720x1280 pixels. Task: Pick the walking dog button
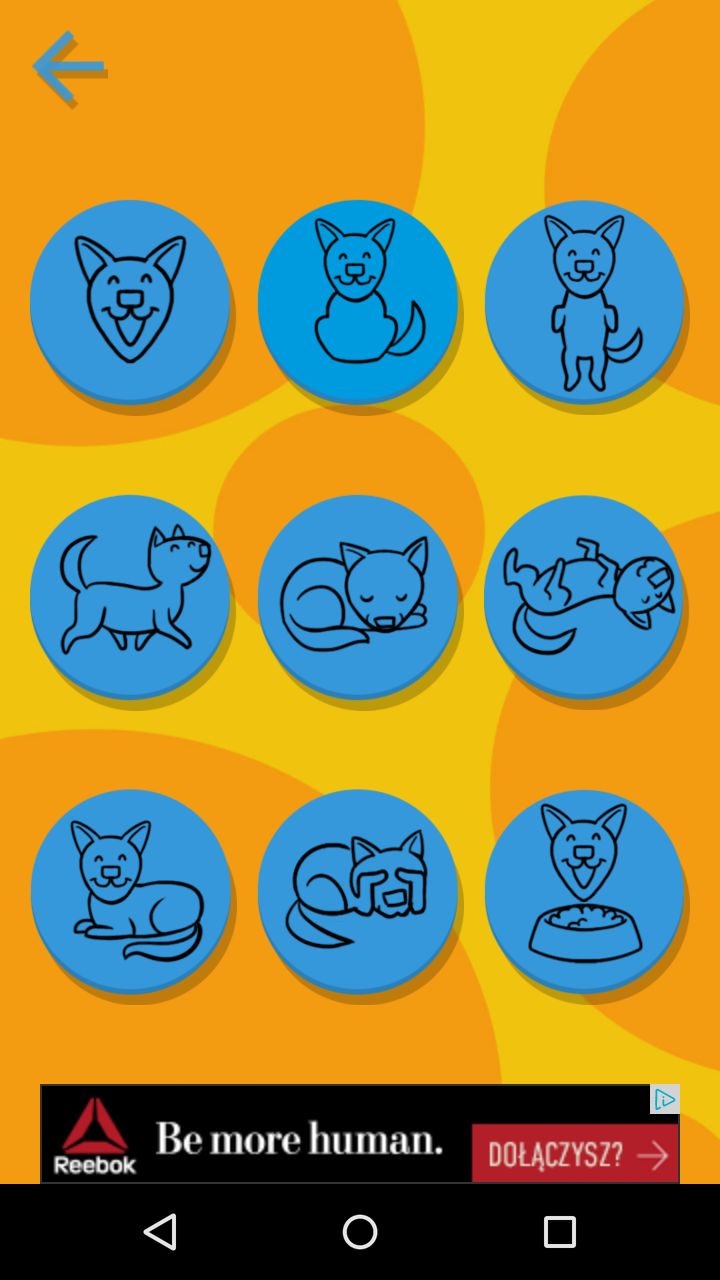(x=131, y=599)
